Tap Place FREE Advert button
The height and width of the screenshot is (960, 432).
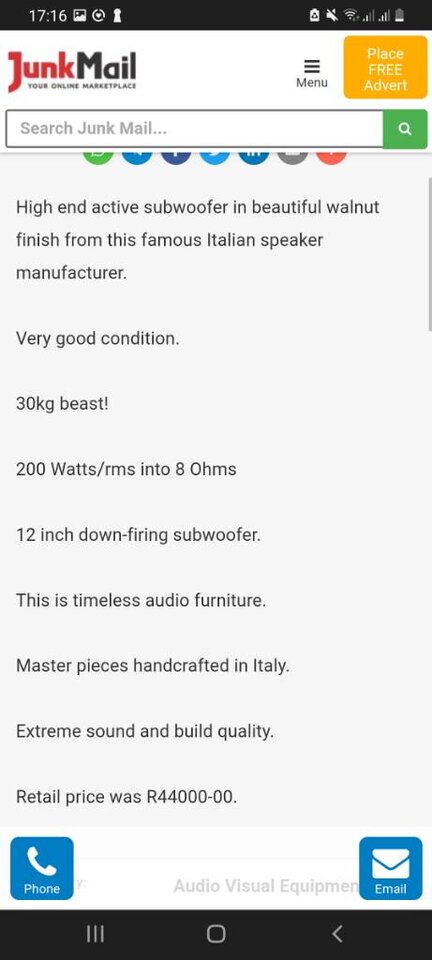[x=385, y=67]
